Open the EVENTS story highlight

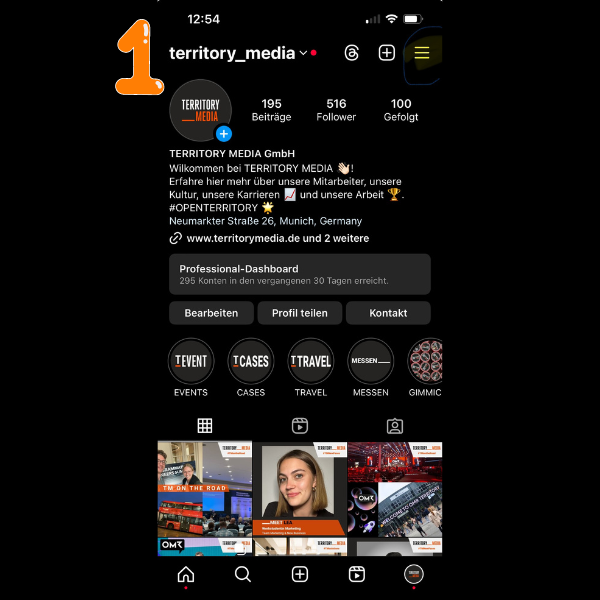coord(191,362)
